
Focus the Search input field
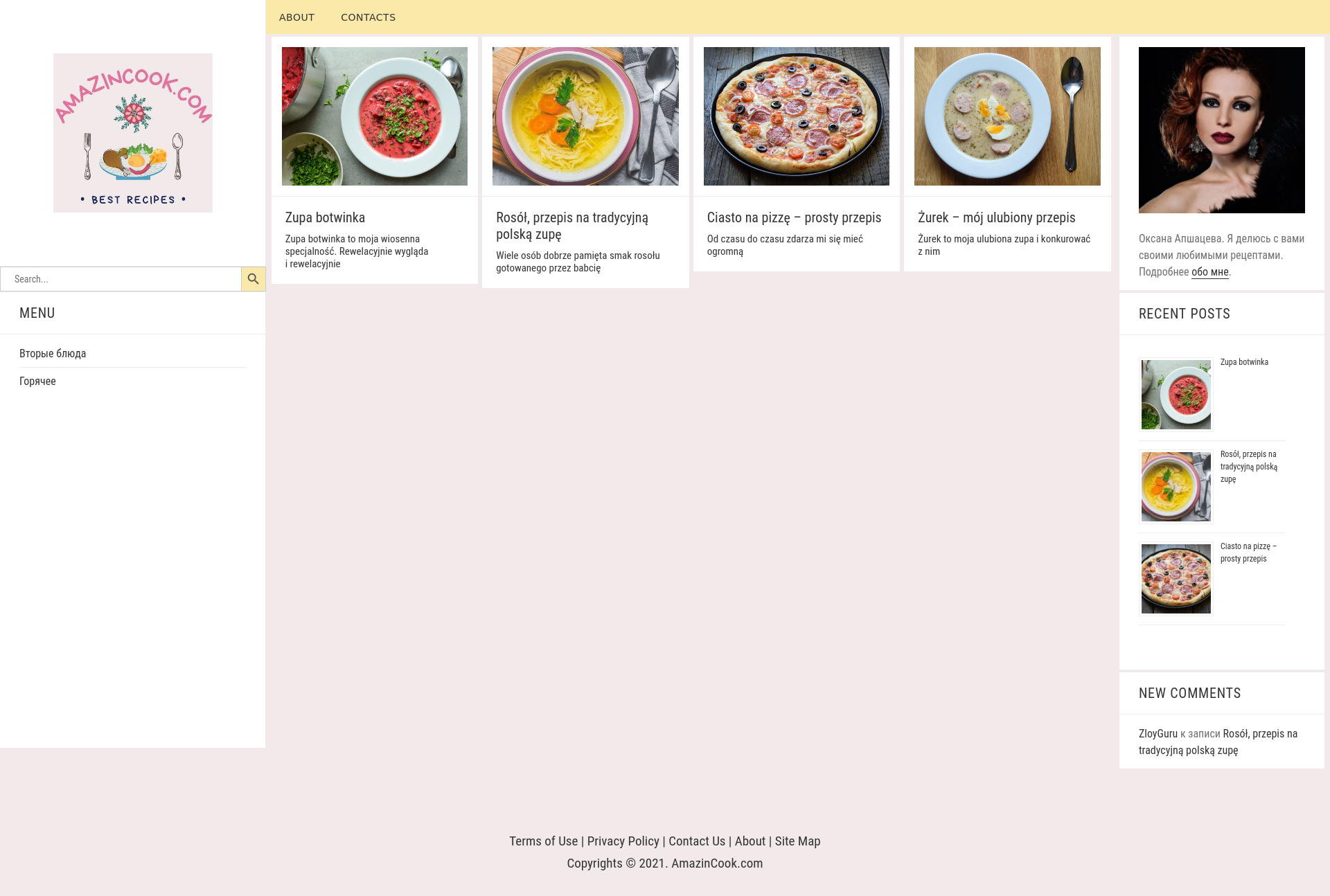(x=121, y=279)
